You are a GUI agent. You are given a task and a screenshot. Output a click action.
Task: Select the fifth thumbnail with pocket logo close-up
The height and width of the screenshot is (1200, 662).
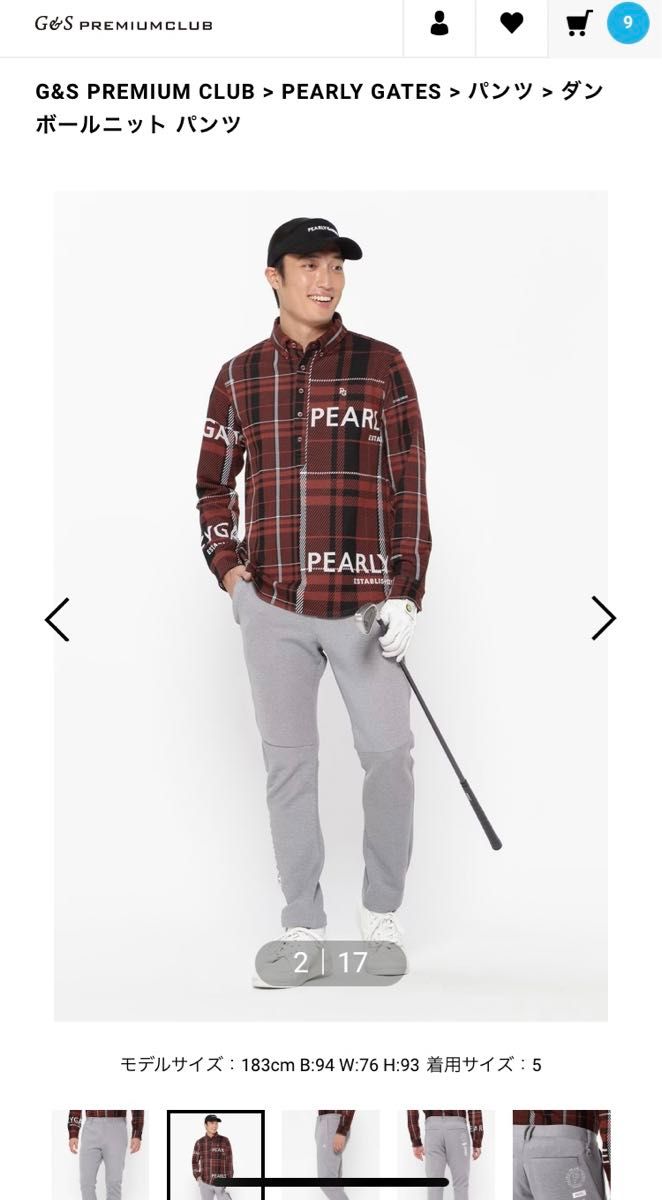point(561,1155)
